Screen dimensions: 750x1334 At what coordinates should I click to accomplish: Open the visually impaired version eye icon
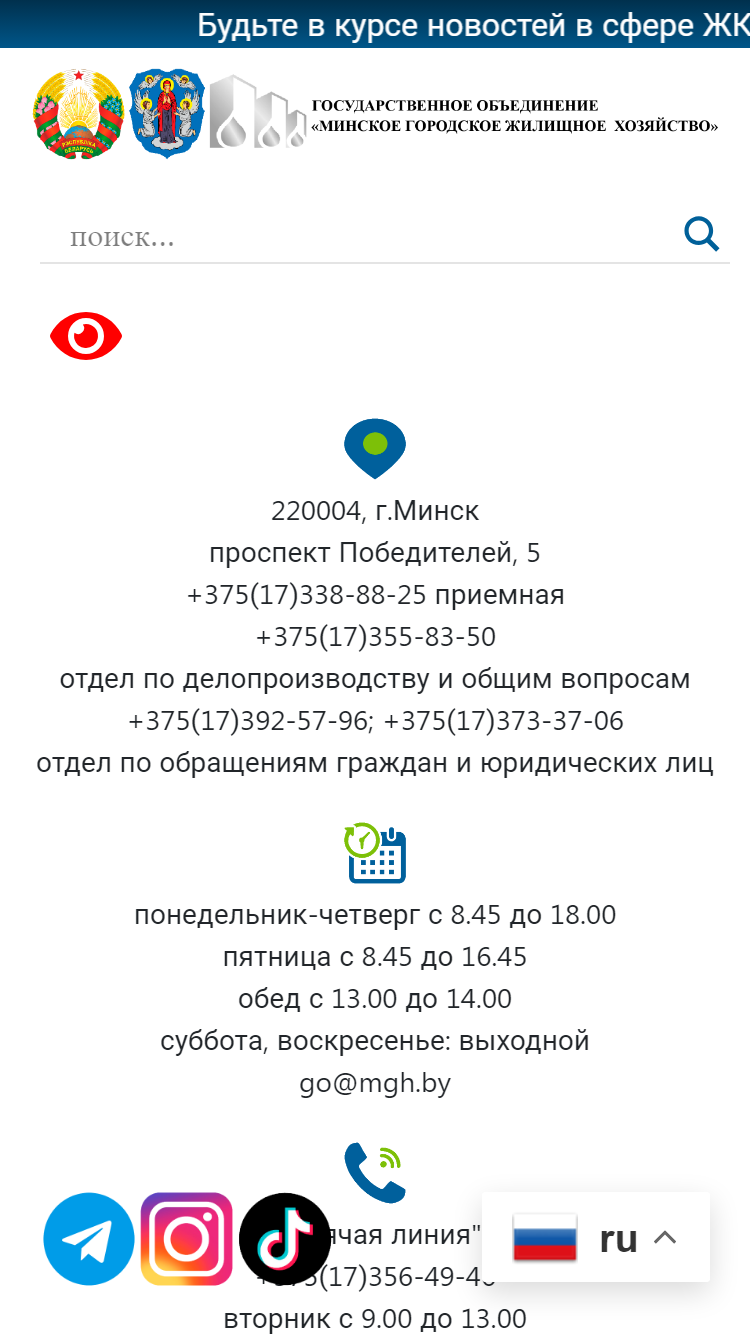point(86,336)
